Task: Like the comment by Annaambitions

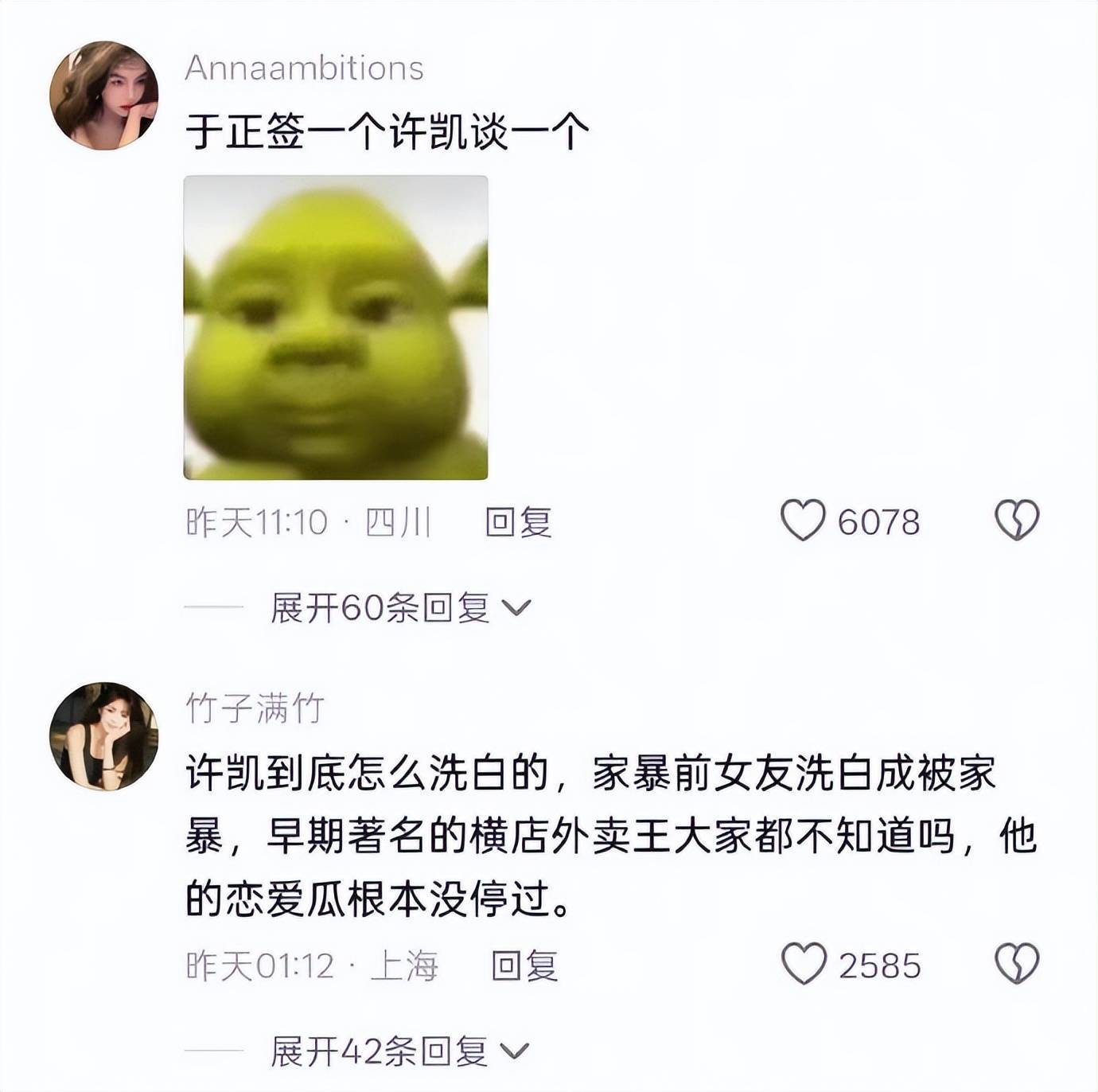Action: [x=803, y=521]
